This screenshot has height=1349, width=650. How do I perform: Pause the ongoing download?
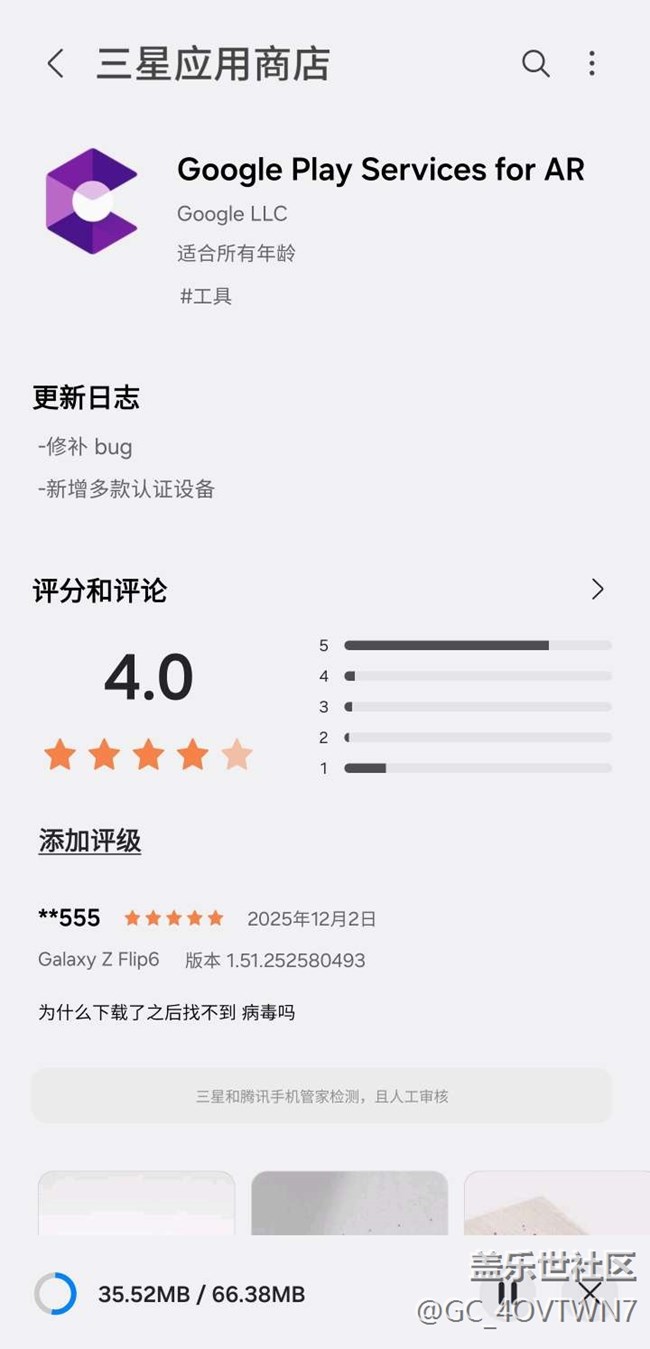coord(509,1294)
